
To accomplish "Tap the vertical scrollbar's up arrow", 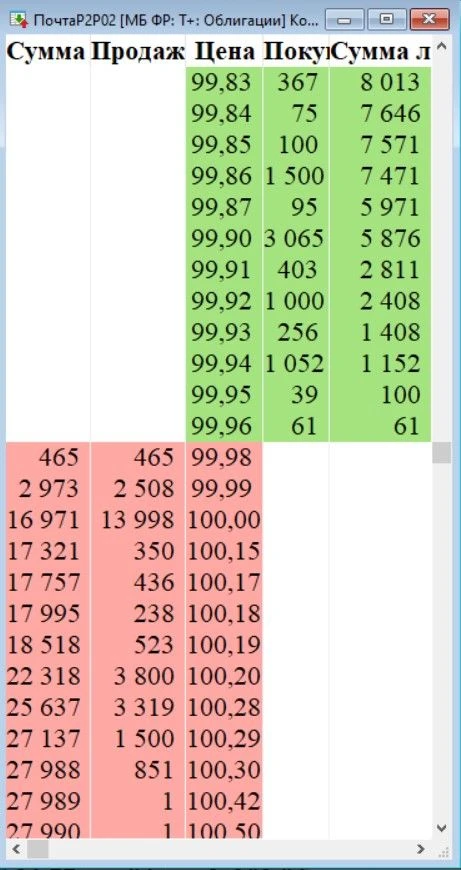I will [x=442, y=45].
